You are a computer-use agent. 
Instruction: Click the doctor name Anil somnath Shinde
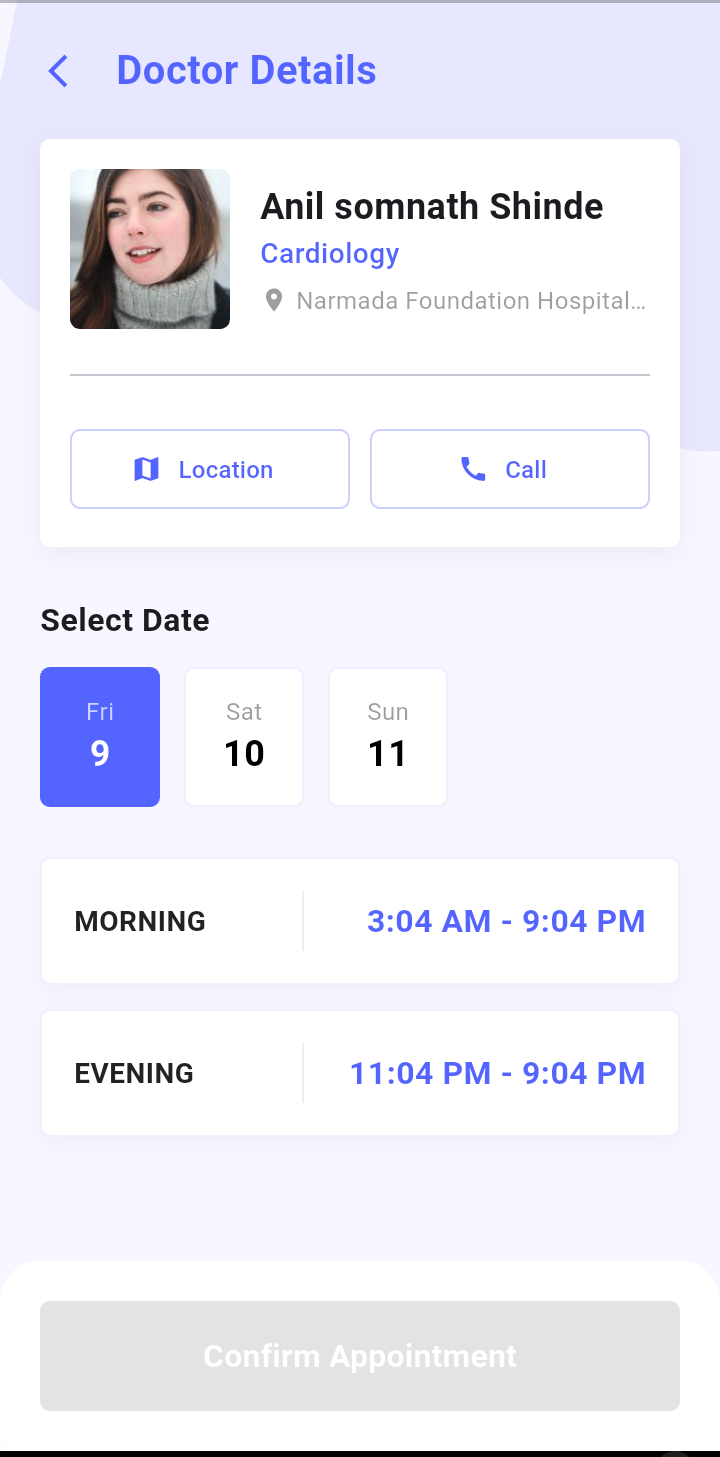[432, 206]
